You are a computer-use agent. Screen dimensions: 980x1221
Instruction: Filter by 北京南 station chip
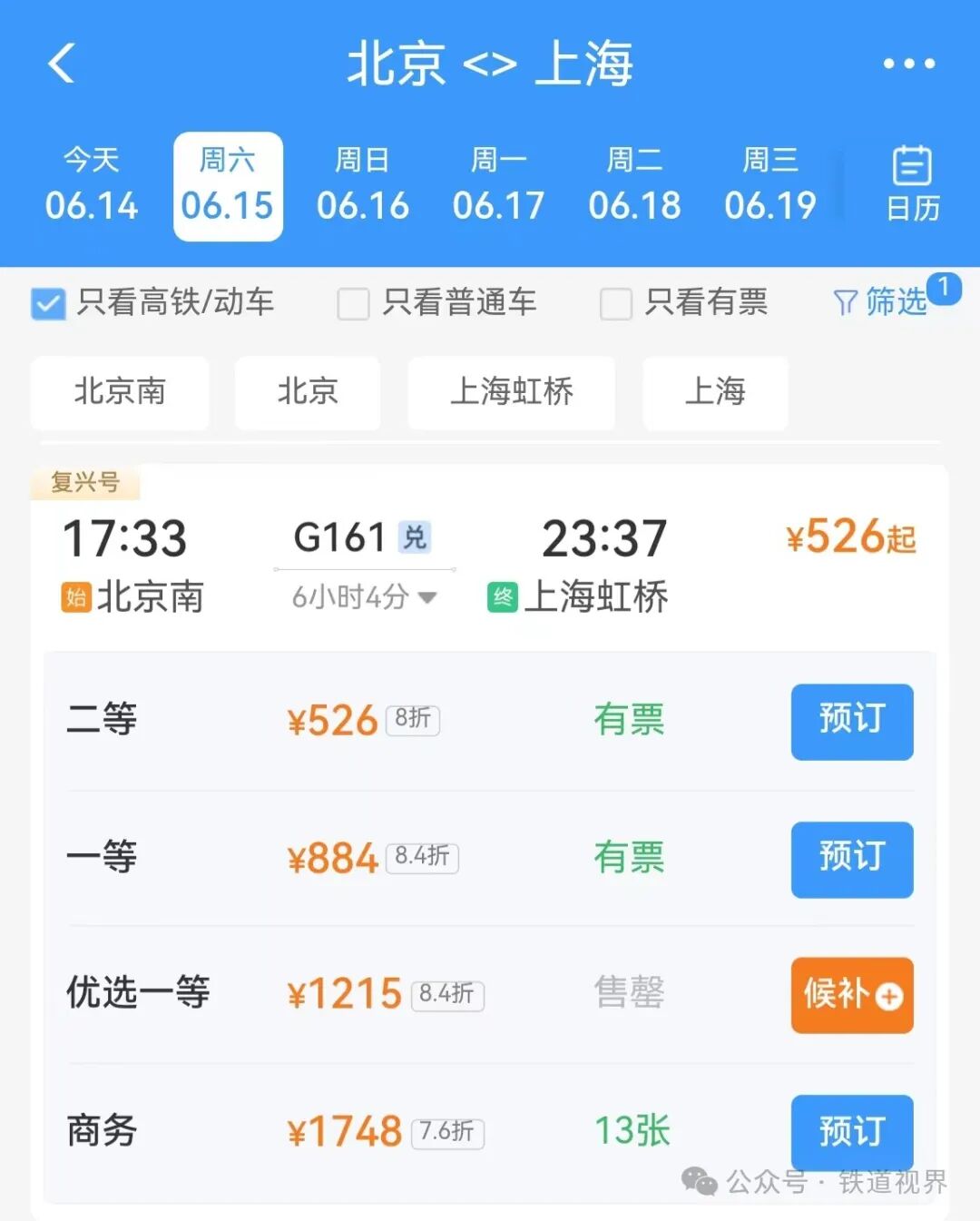120,392
